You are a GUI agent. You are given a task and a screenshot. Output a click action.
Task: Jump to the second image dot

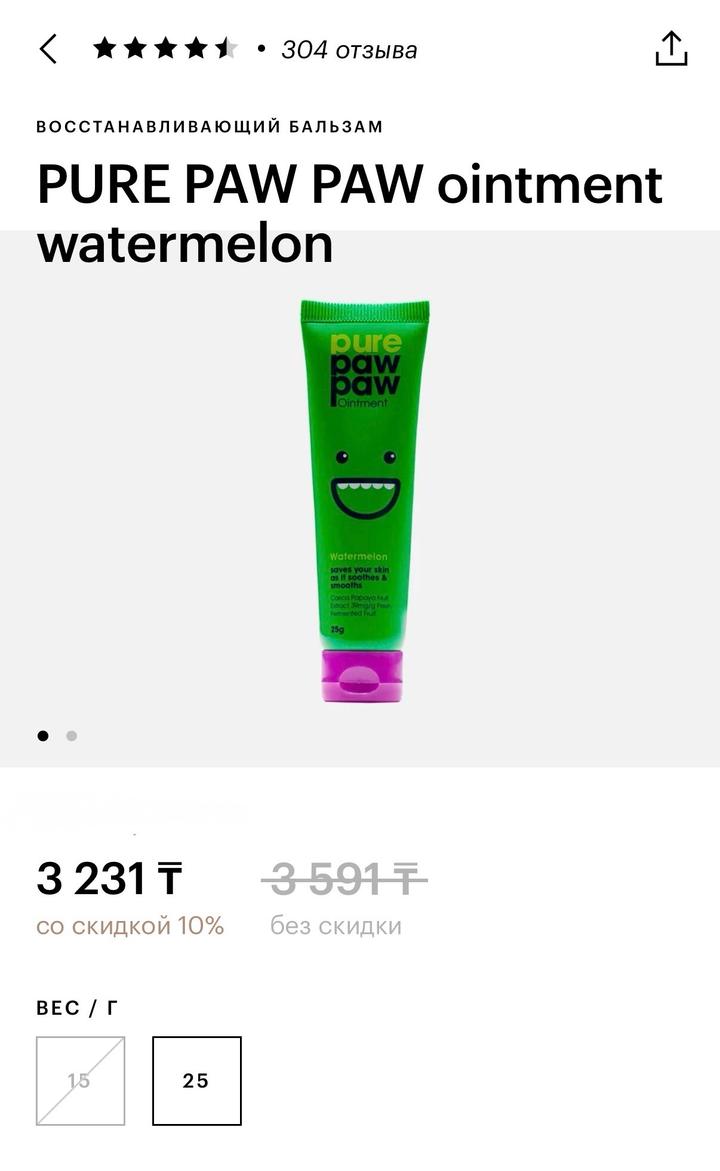(x=72, y=736)
